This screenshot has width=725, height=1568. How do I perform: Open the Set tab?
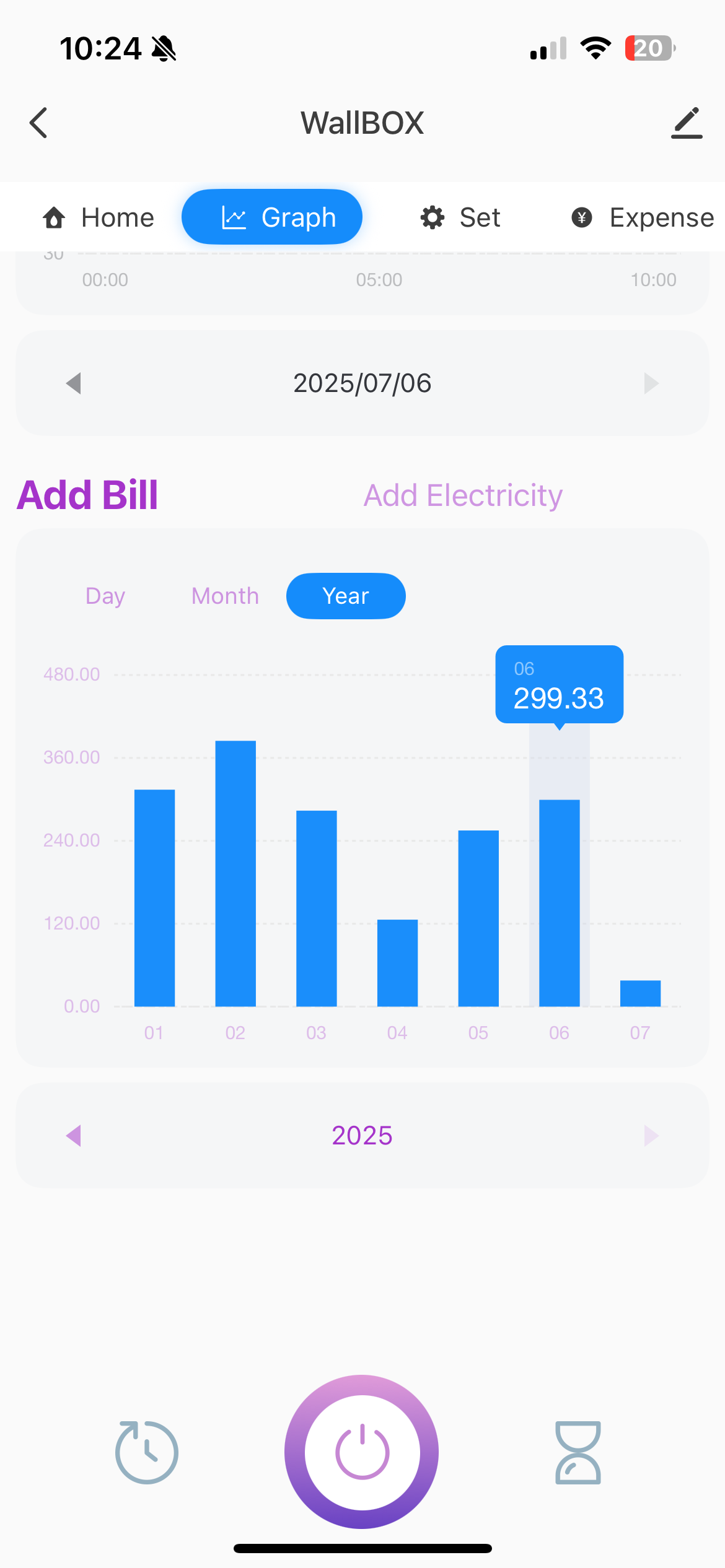tap(460, 217)
